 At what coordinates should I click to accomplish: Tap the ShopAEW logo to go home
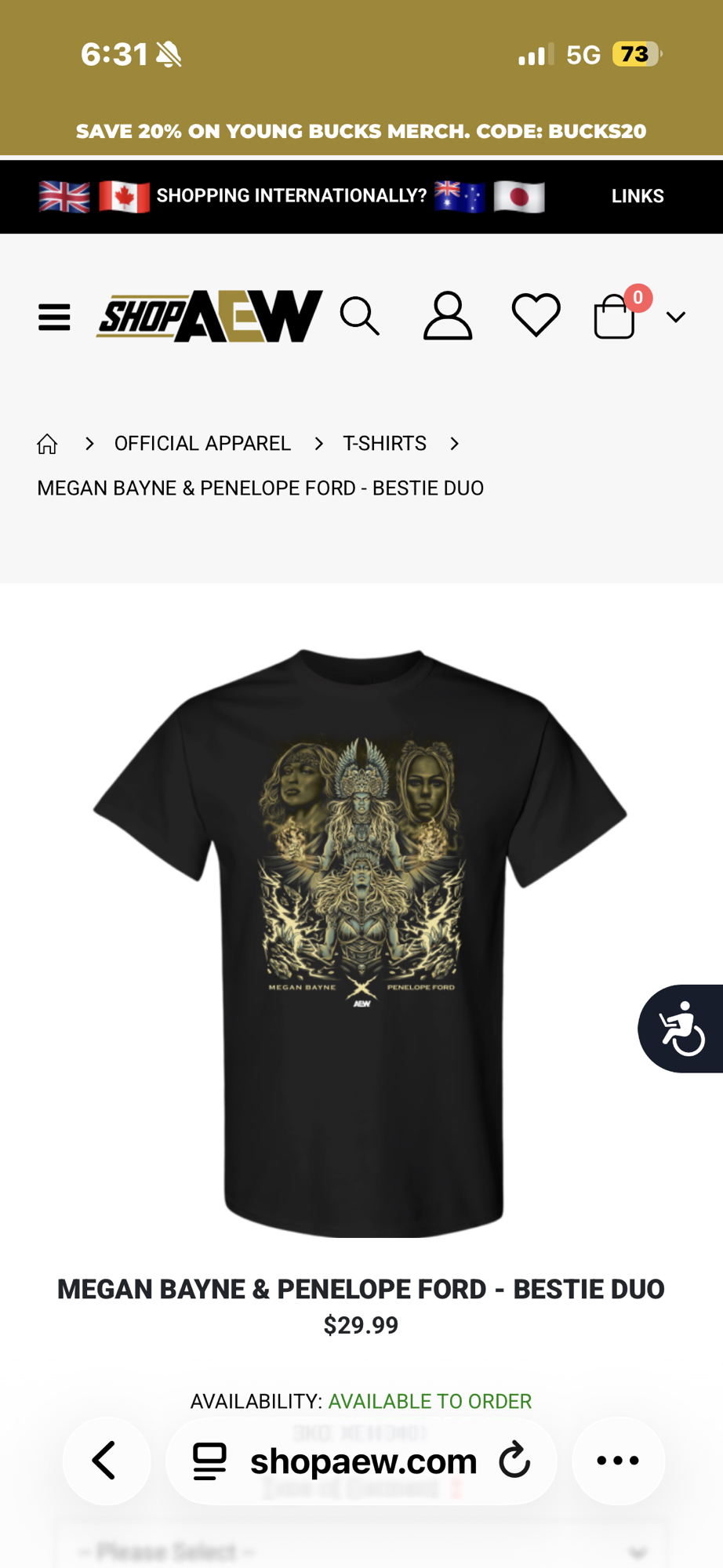click(x=209, y=316)
